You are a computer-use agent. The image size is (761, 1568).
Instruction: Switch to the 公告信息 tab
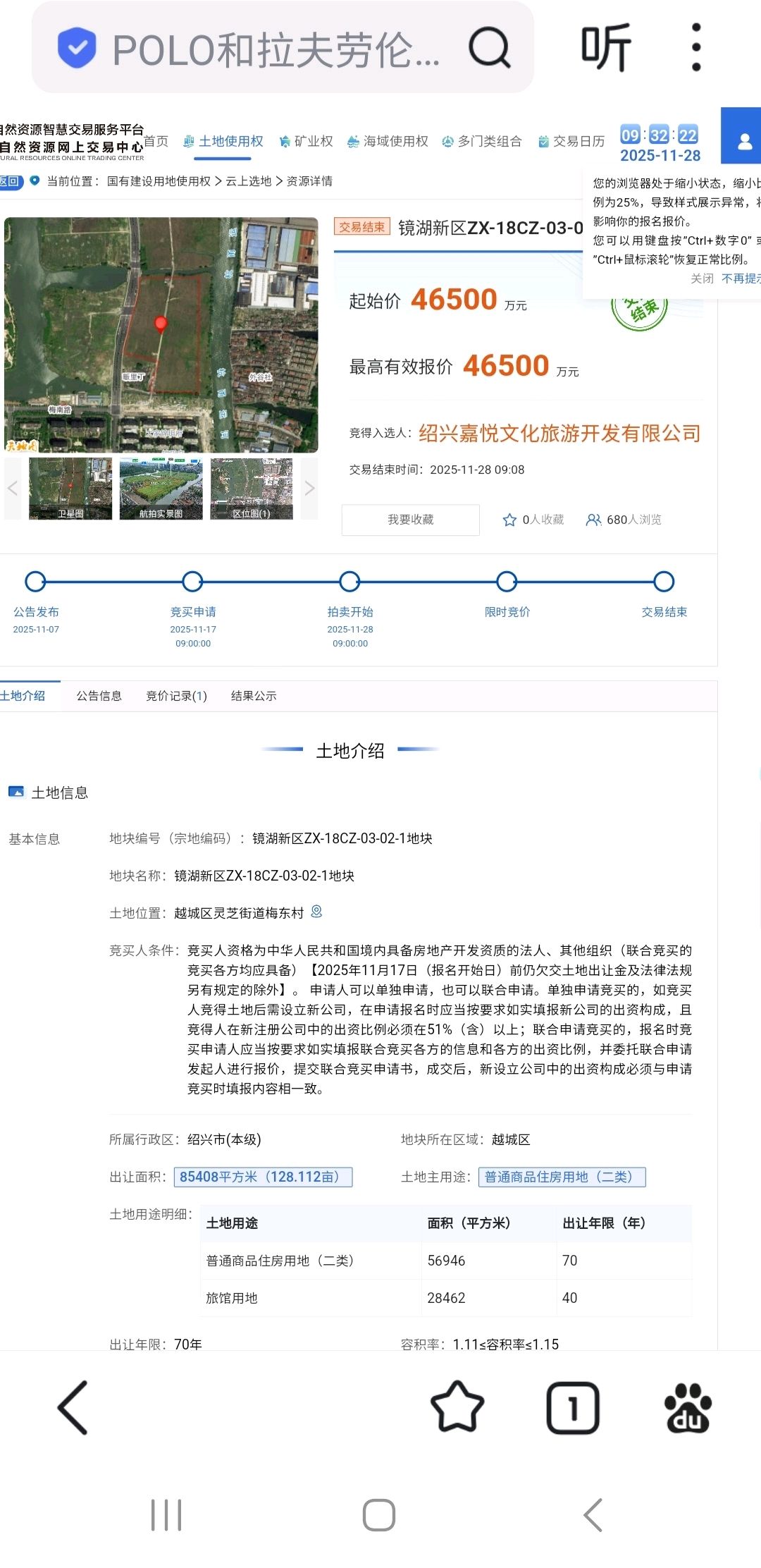click(99, 696)
